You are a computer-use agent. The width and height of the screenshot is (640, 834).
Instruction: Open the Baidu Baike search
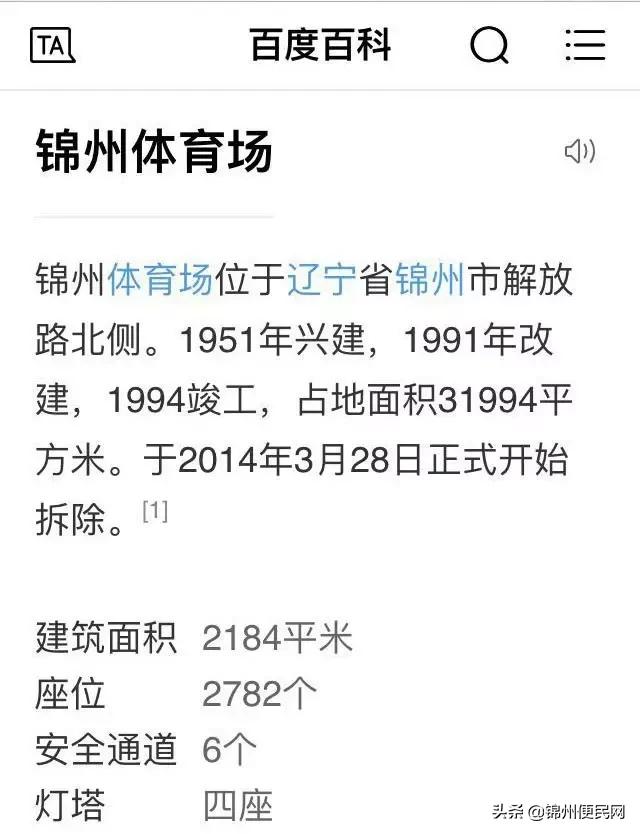pyautogui.click(x=489, y=46)
